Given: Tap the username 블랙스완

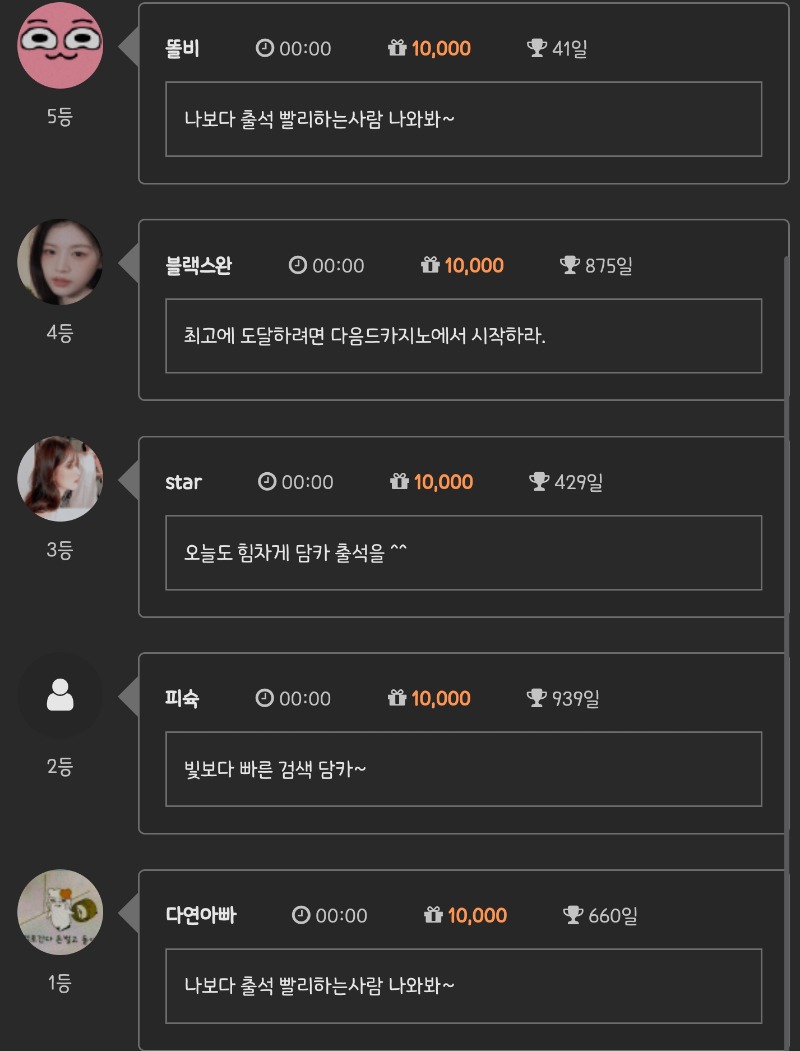Looking at the screenshot, I should [x=198, y=266].
